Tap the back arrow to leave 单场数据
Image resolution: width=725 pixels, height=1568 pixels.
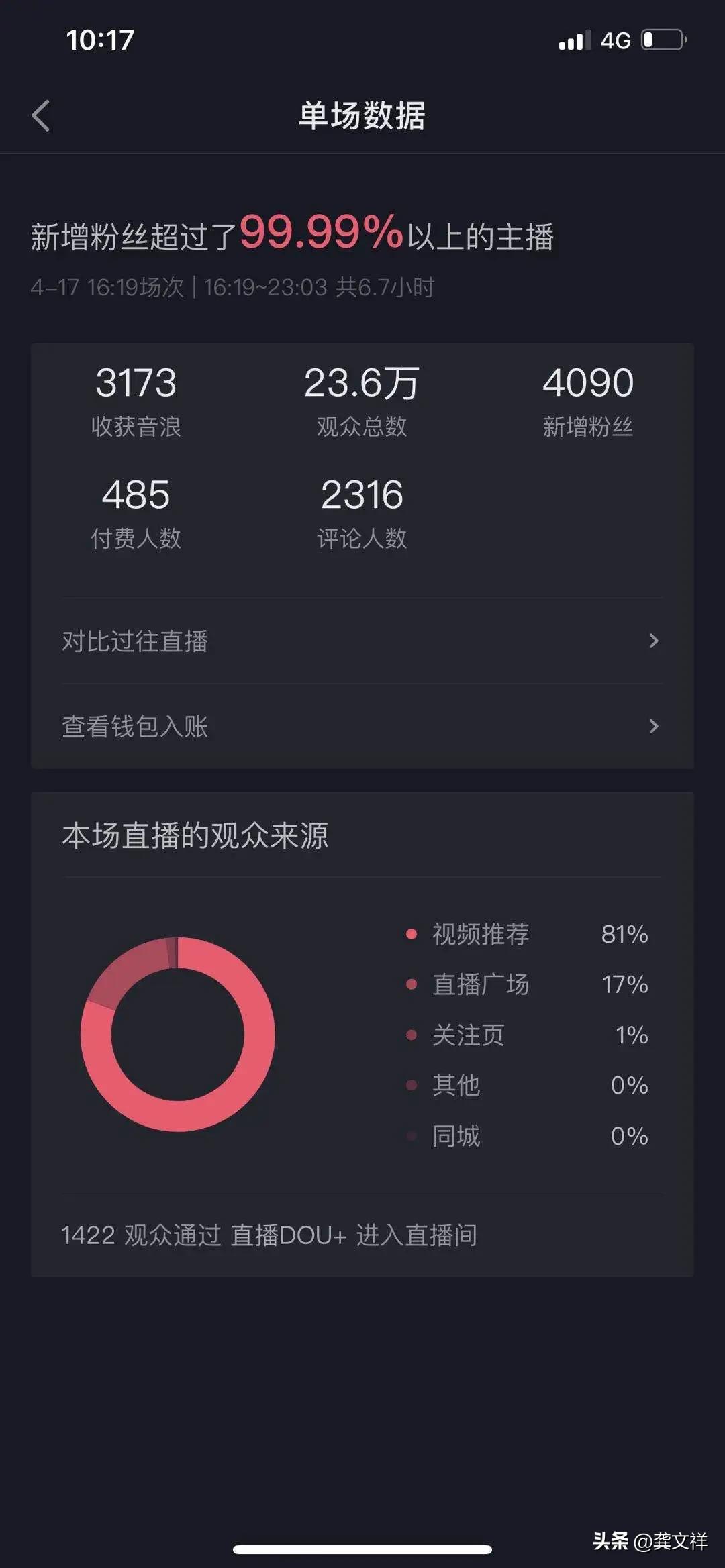(42, 115)
